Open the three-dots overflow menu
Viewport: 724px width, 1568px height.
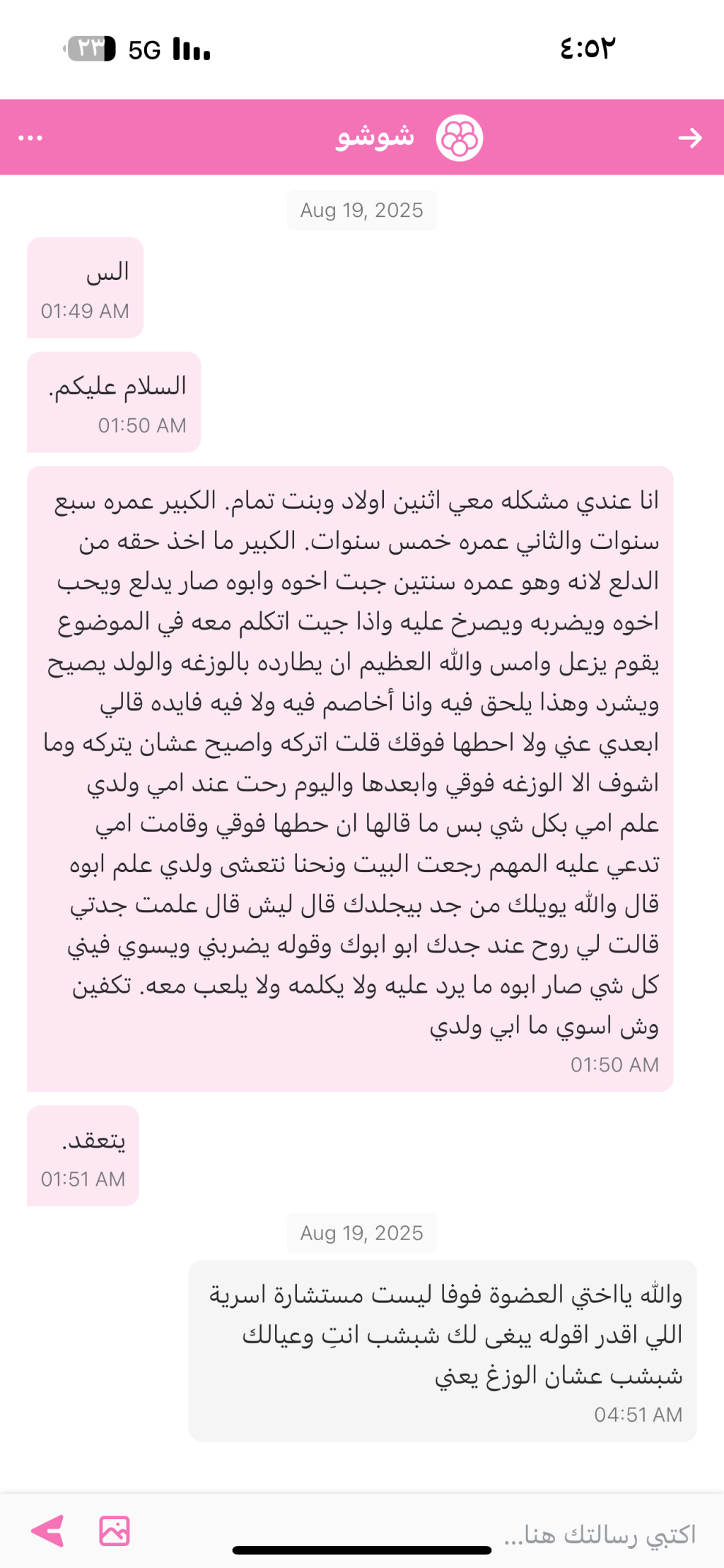click(x=30, y=138)
